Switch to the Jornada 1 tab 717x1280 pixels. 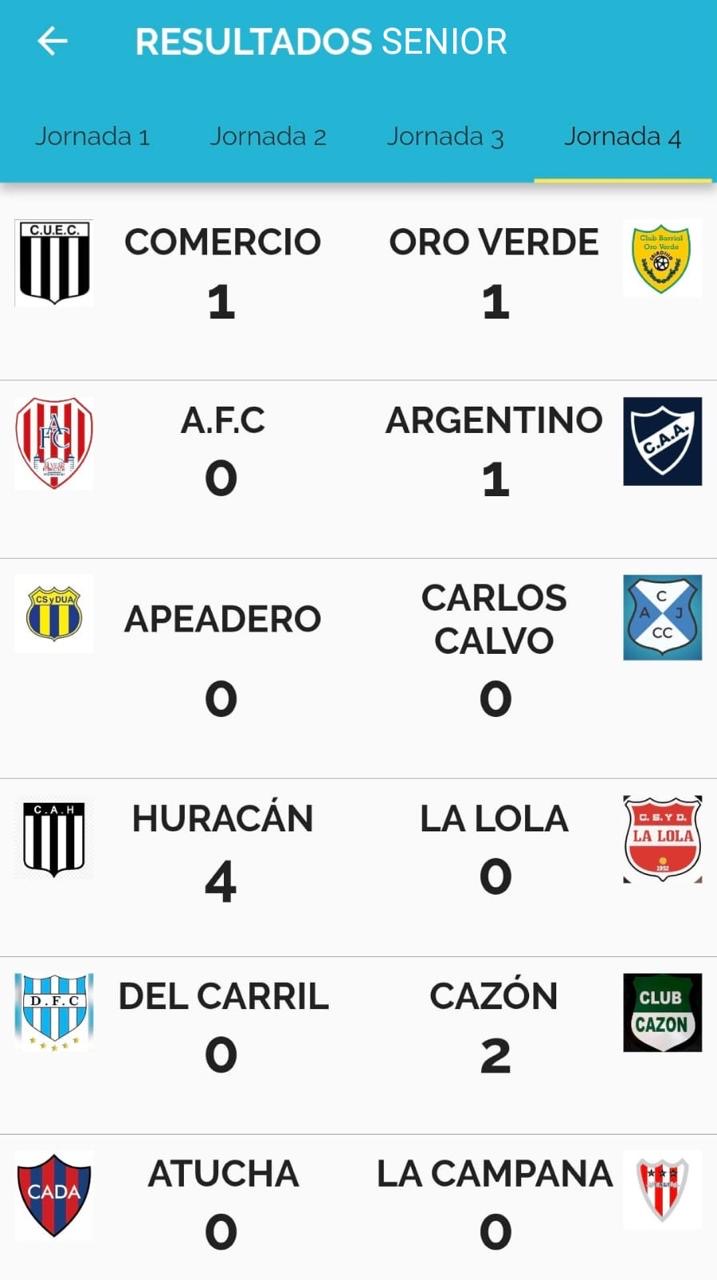[93, 137]
